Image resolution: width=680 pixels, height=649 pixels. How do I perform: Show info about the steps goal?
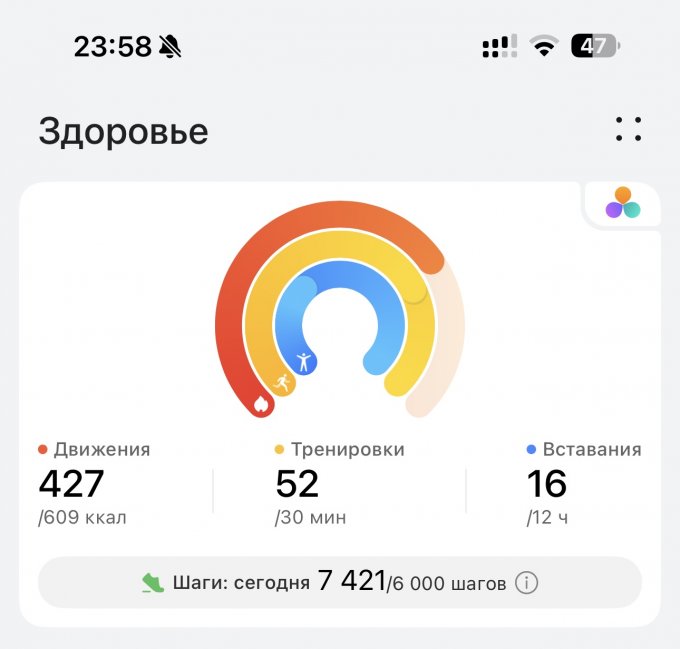click(527, 582)
